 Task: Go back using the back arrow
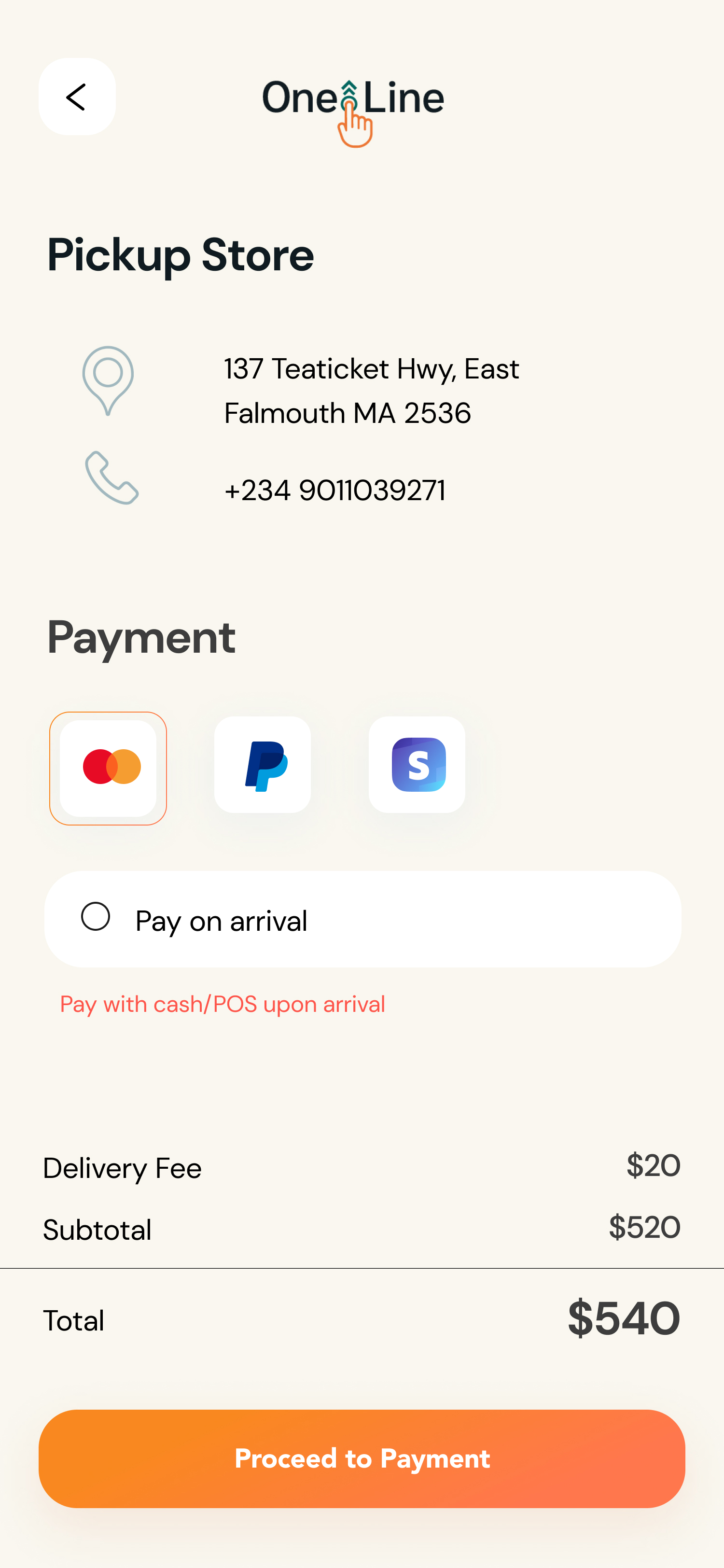point(77,97)
